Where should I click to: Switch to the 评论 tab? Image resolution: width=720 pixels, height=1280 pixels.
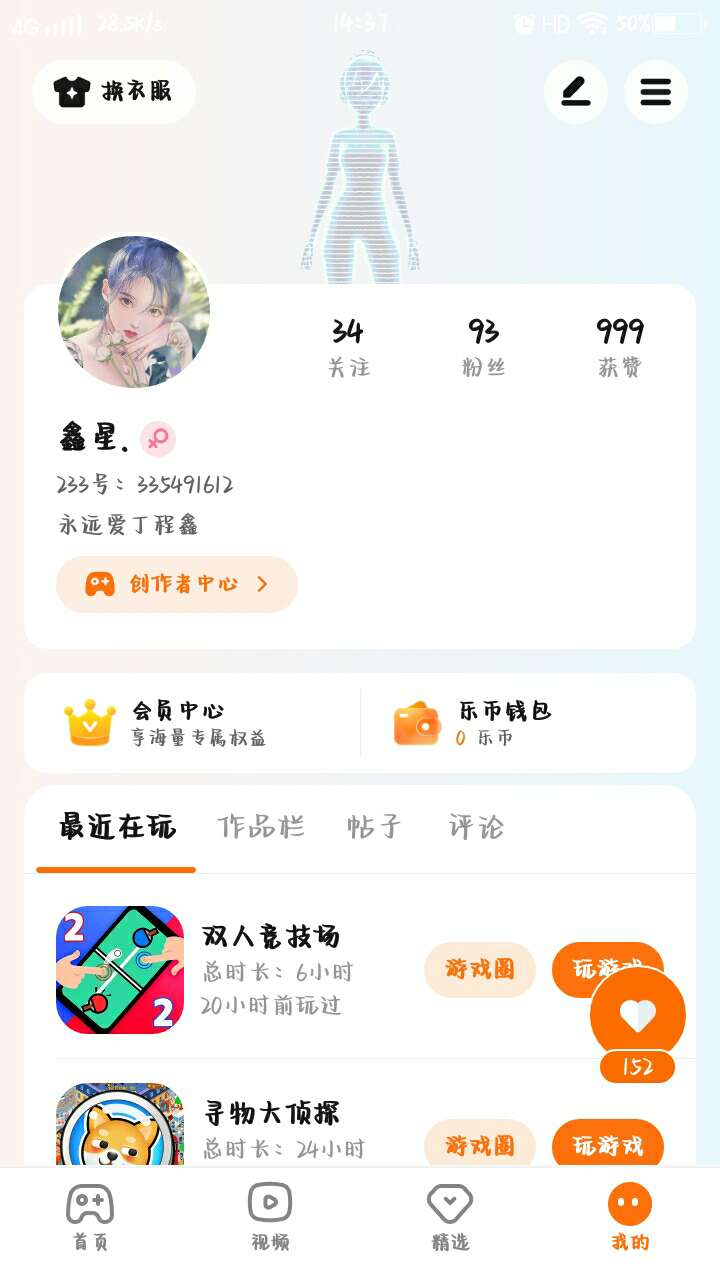[x=476, y=827]
